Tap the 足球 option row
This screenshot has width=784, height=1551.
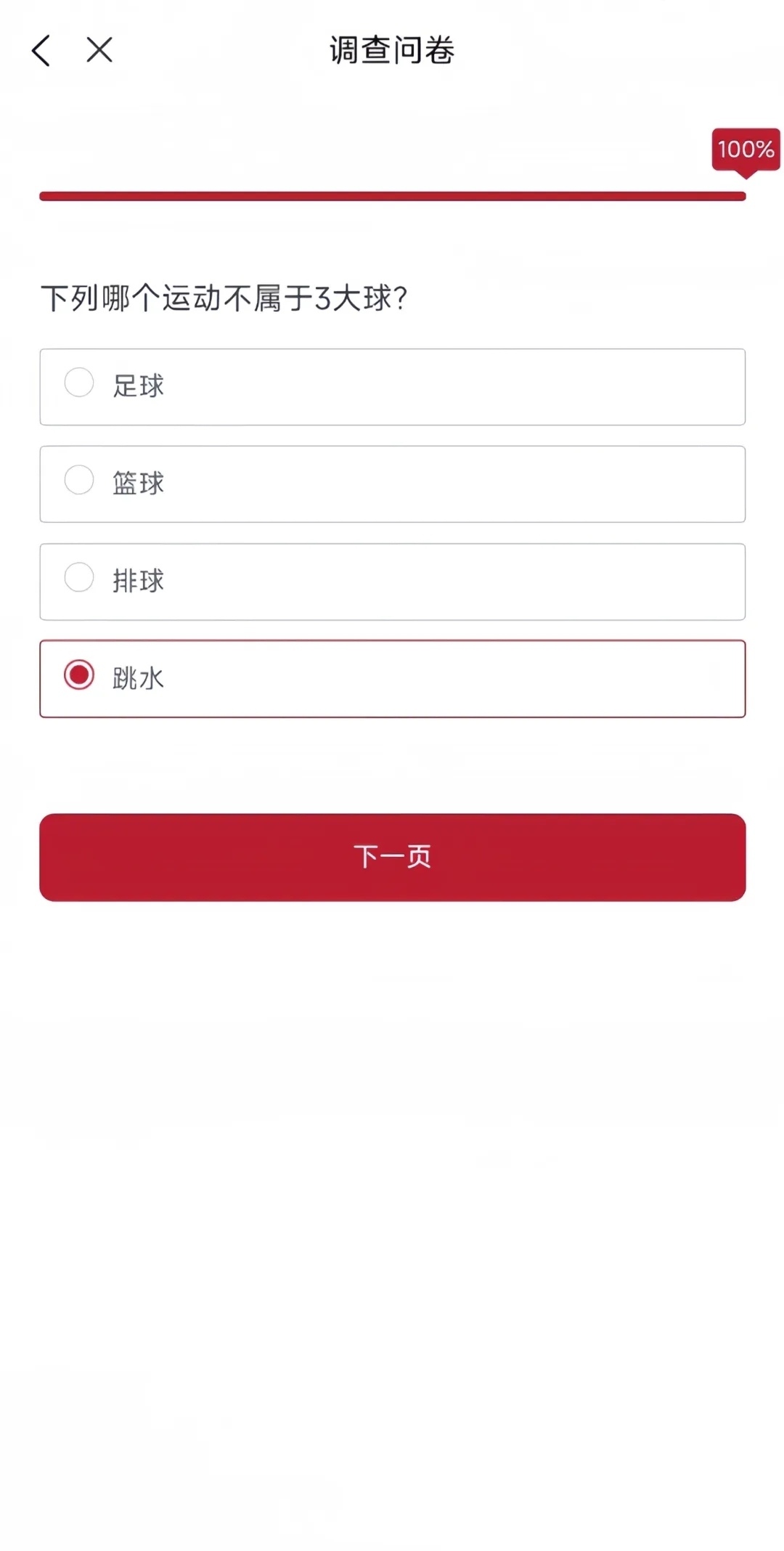point(392,387)
